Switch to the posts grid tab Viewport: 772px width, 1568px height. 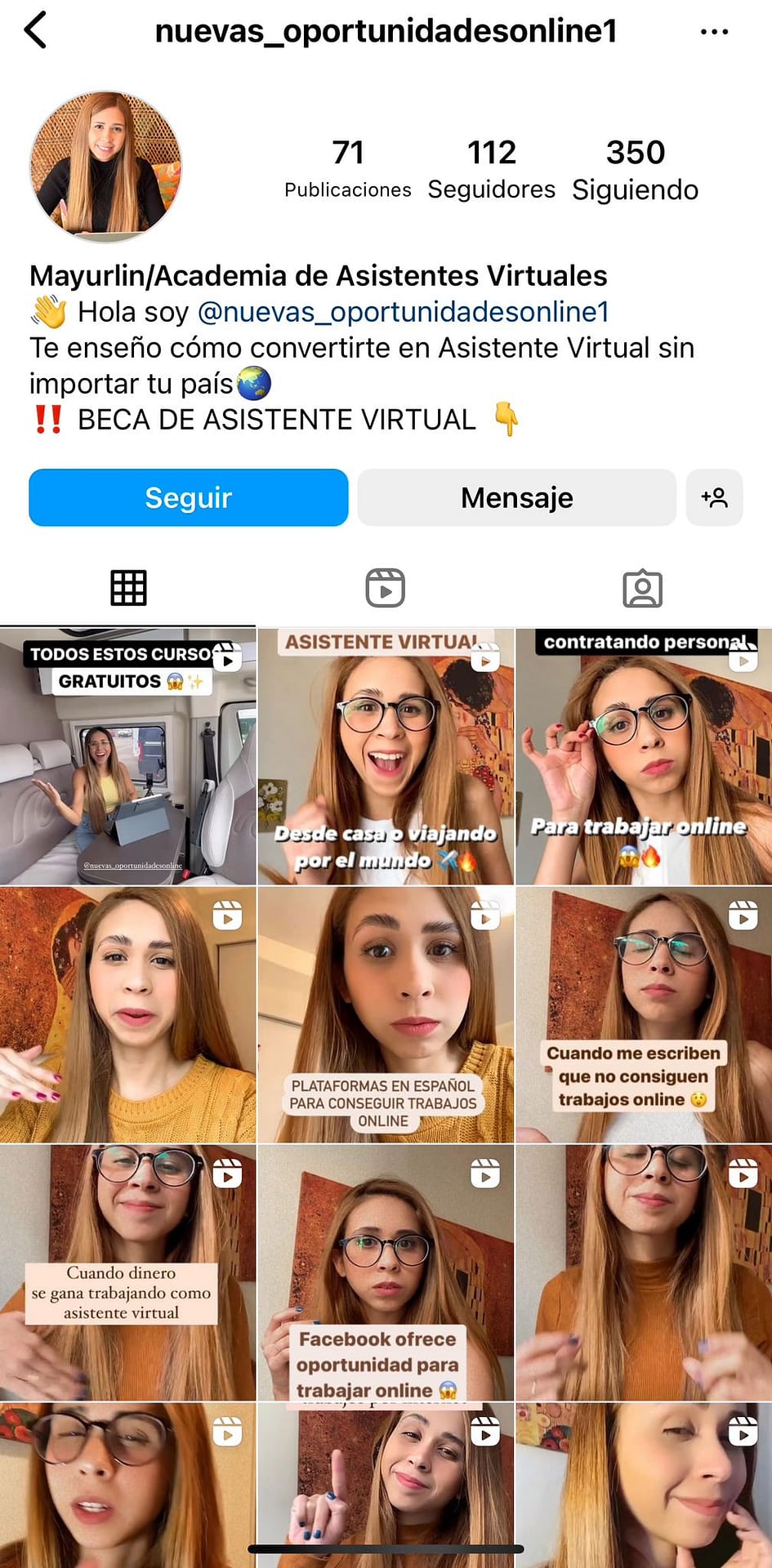pyautogui.click(x=128, y=588)
